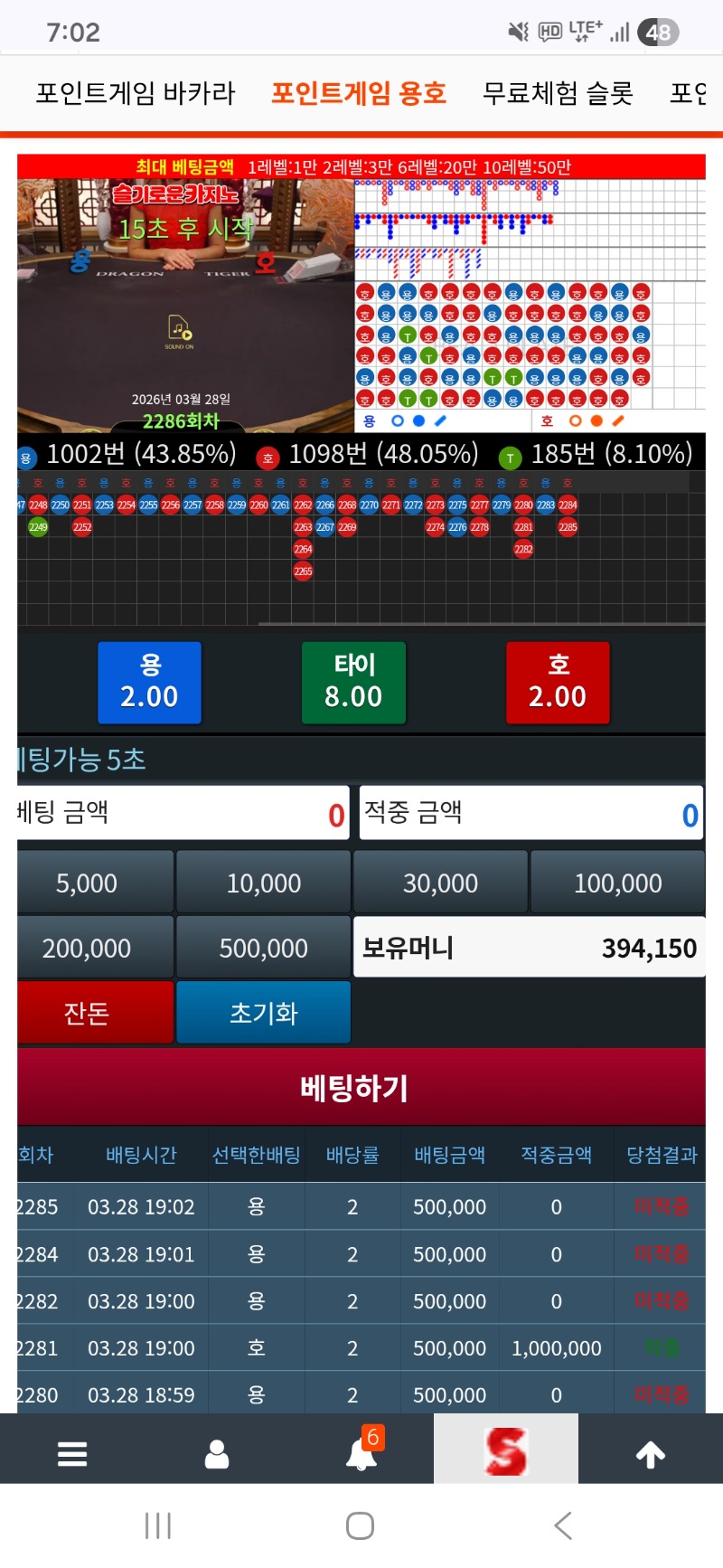Choose the 타이 8.00 bet option

coord(353,682)
